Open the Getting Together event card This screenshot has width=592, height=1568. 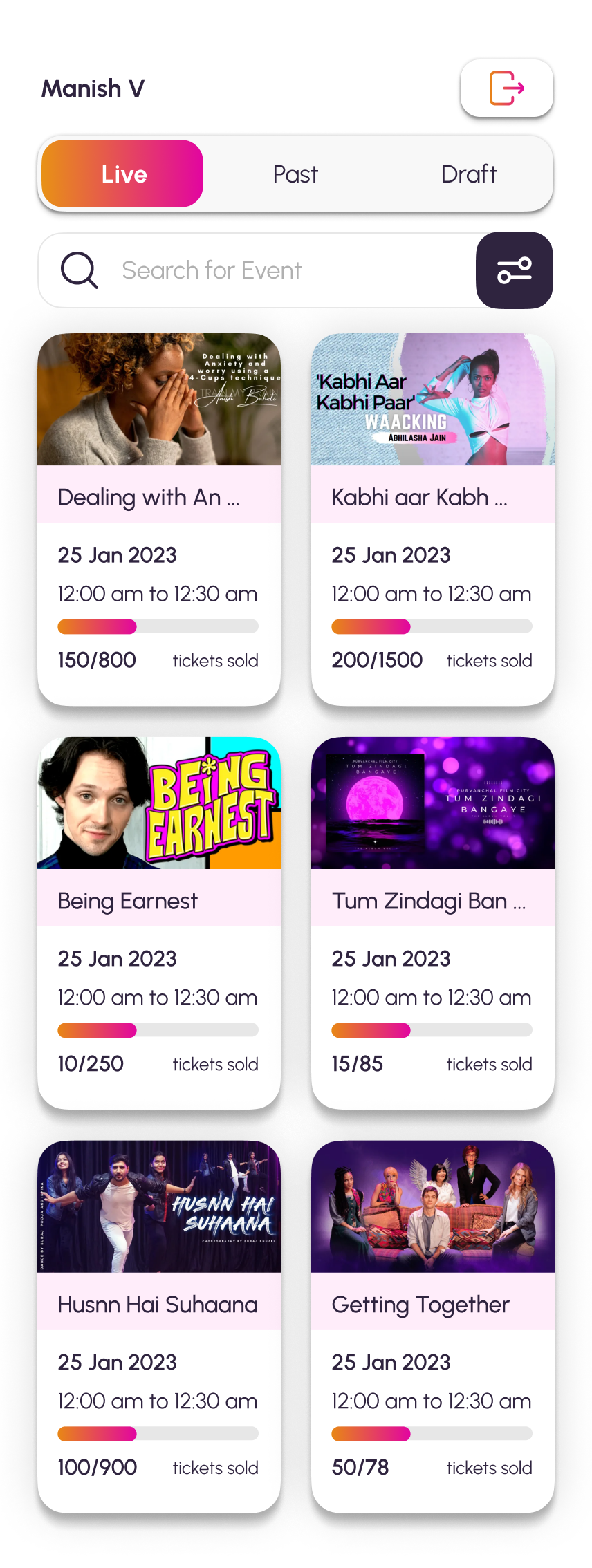433,1326
